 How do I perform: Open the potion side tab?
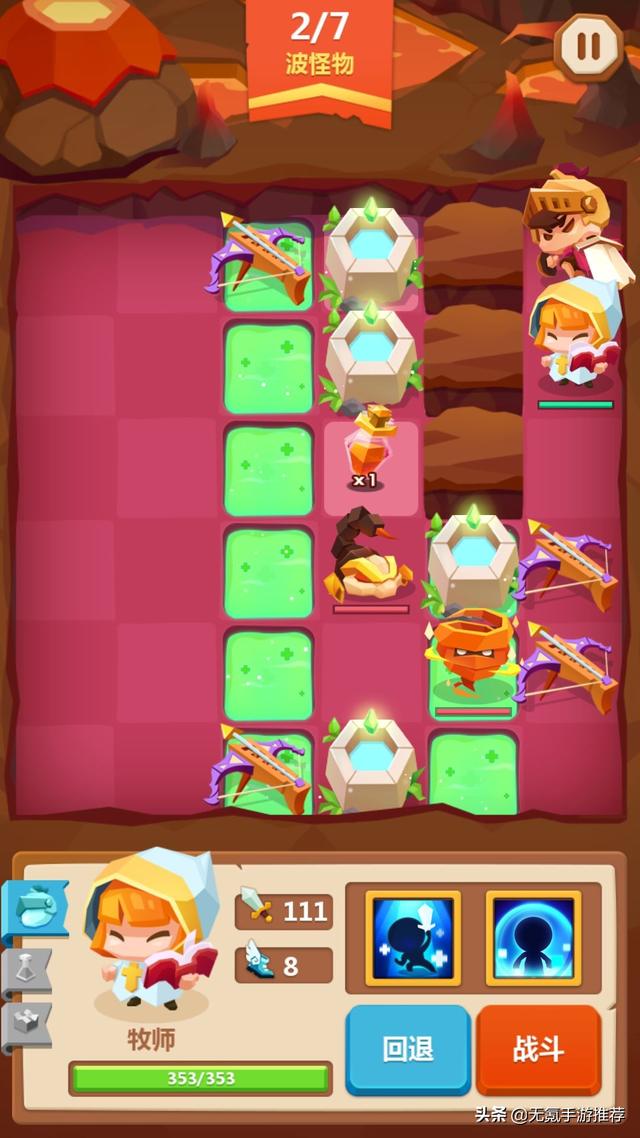coord(34,907)
